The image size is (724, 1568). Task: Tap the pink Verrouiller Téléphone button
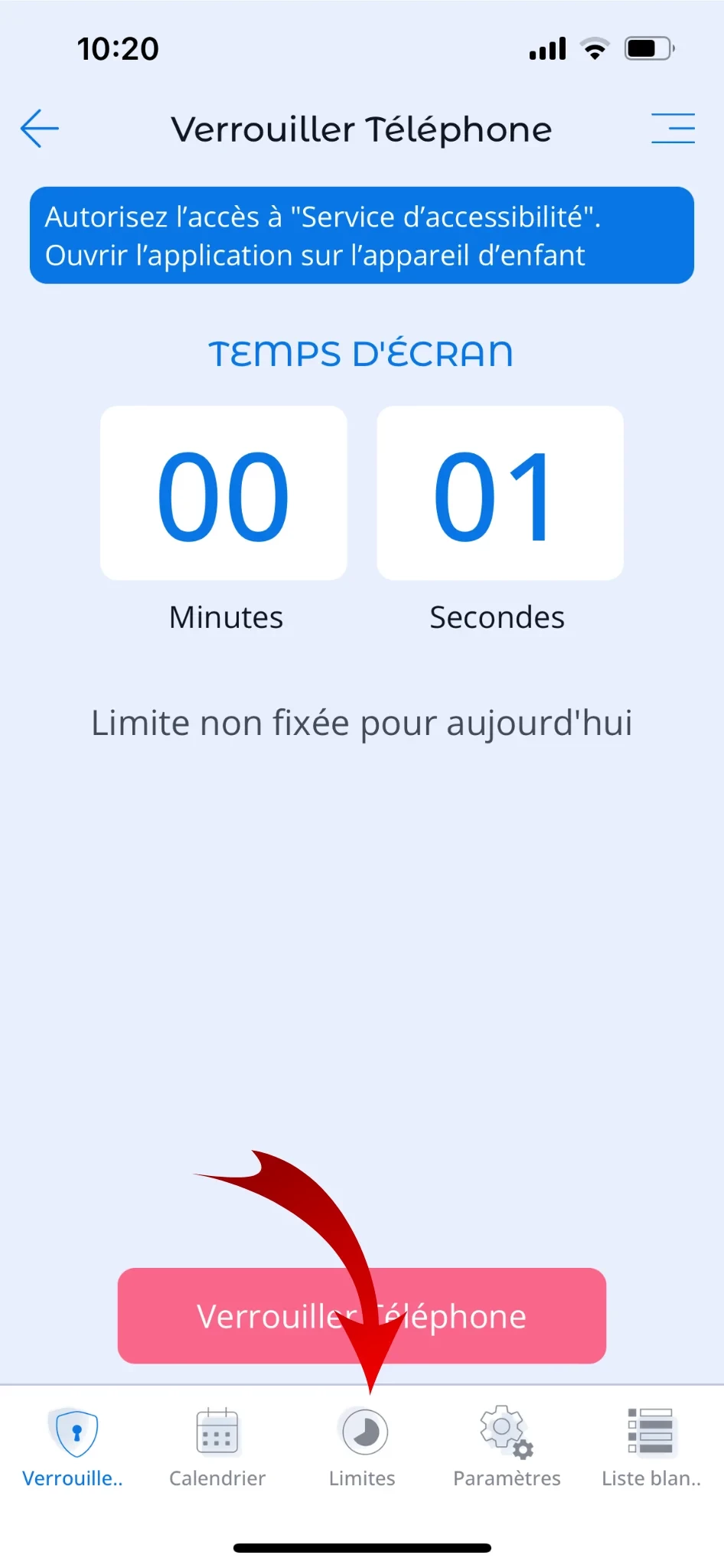362,1315
